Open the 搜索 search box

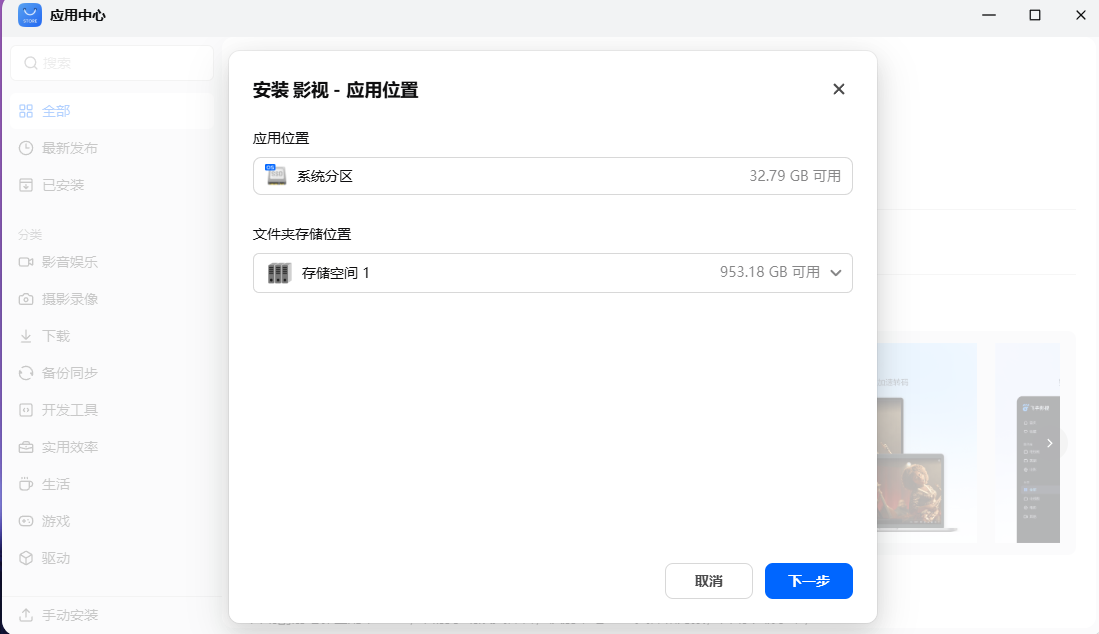pos(112,63)
